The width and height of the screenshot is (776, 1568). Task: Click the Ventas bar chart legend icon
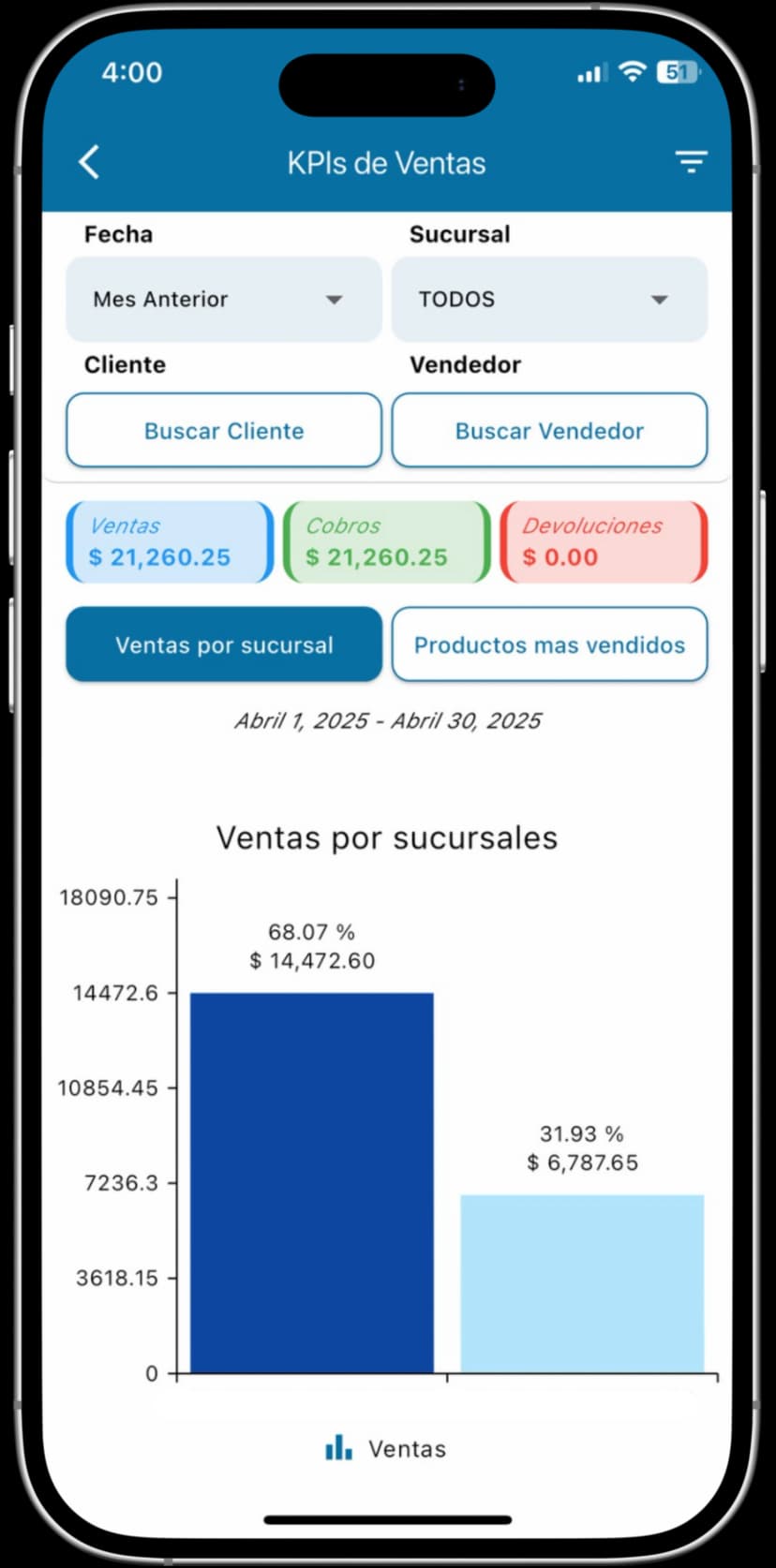(337, 1447)
